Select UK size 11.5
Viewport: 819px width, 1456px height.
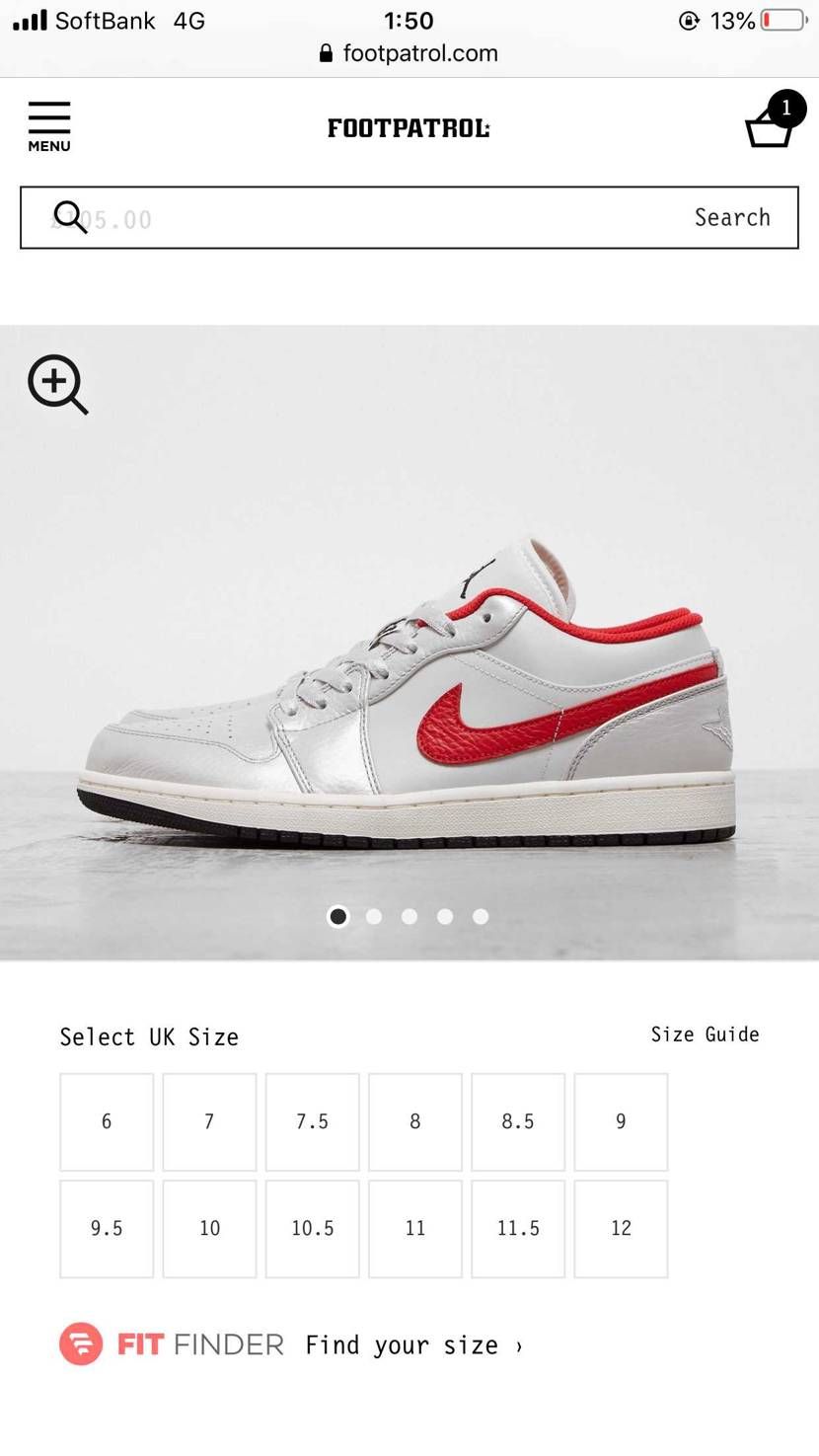[x=518, y=1229]
